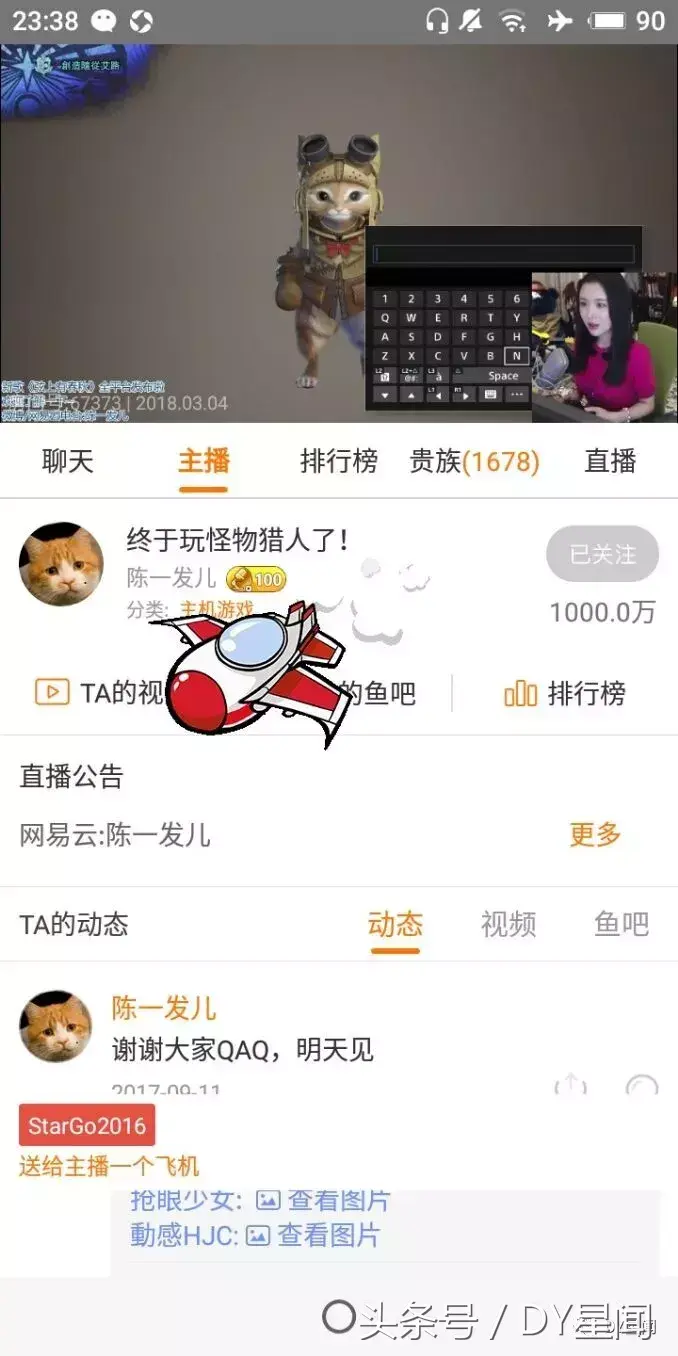The image size is (678, 1356).
Task: Switch to 鱼吧 under TA的动态
Action: [621, 924]
